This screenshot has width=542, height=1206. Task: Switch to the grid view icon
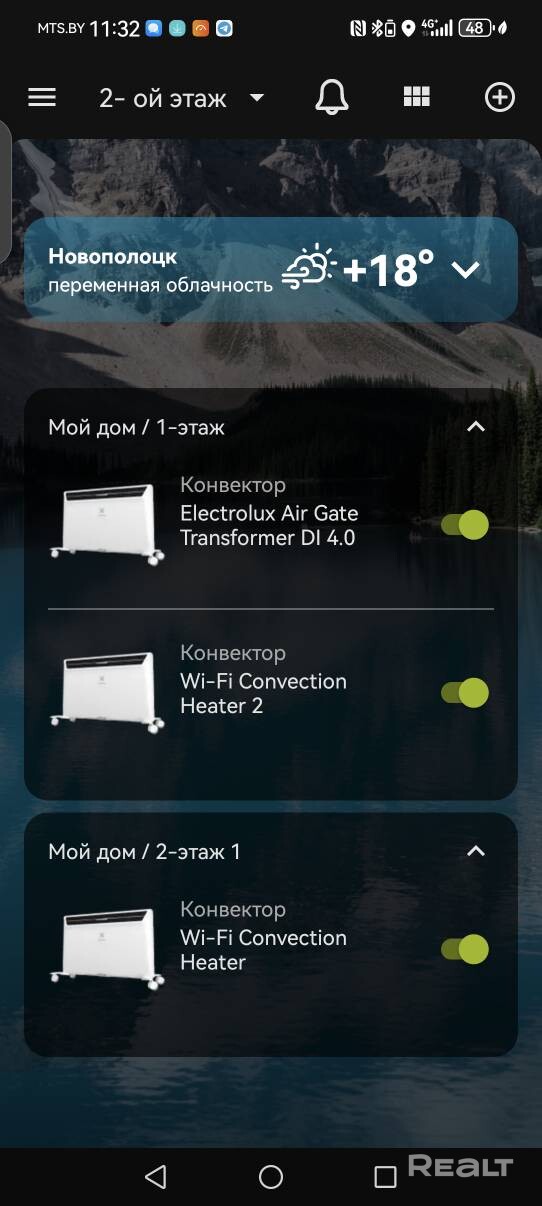click(416, 97)
